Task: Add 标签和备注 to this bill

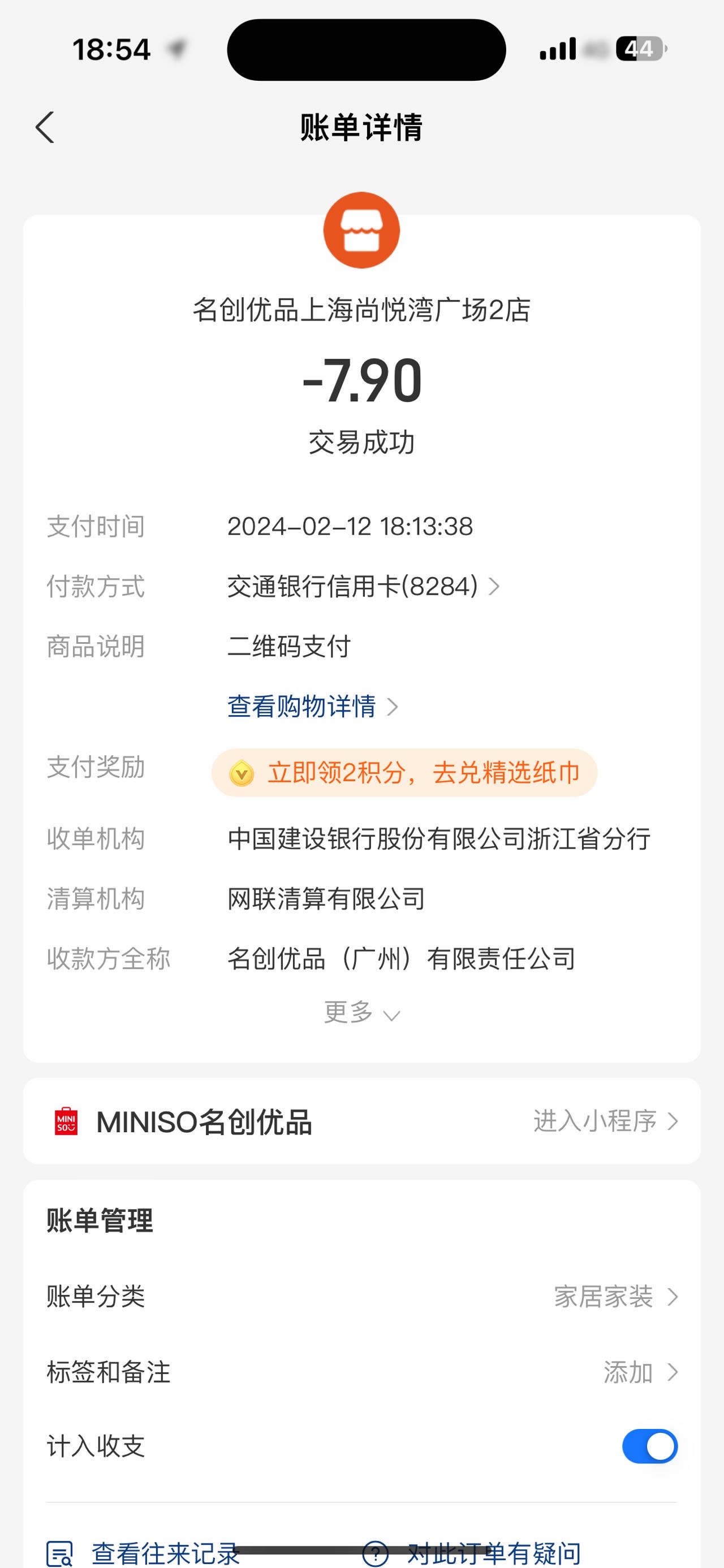Action: tap(361, 1372)
